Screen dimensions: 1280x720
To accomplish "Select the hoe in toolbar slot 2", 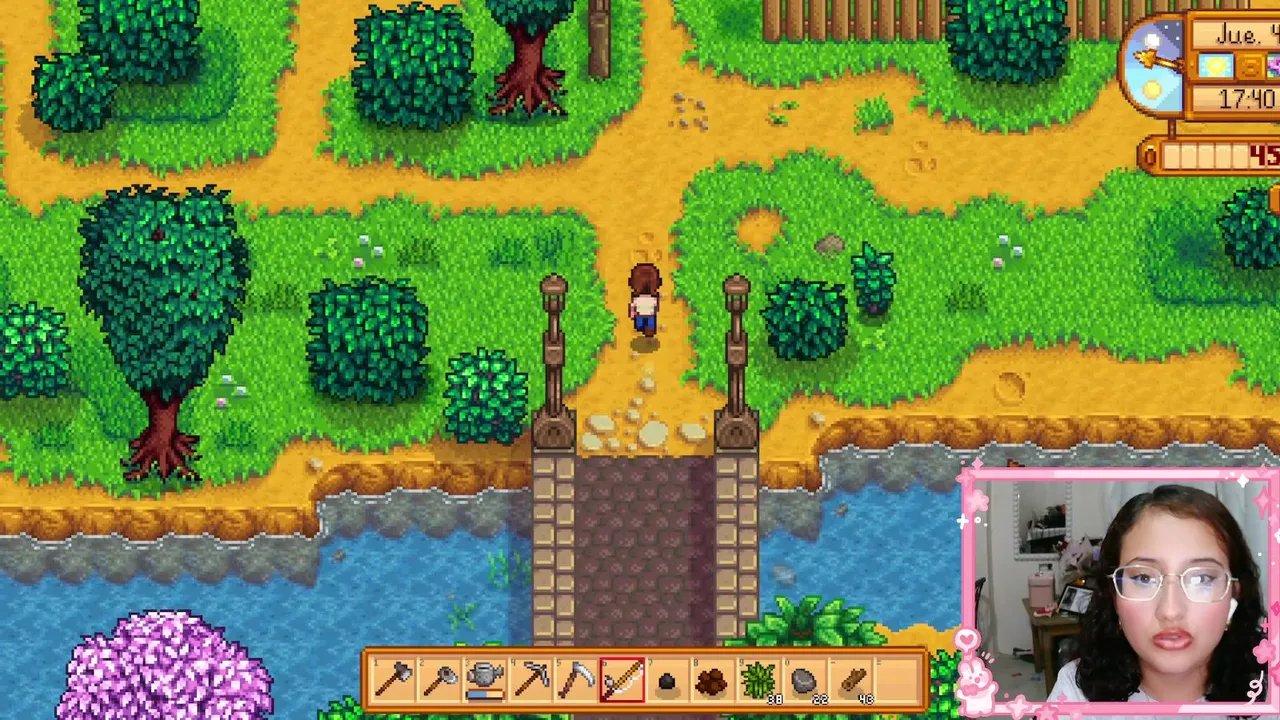I will (x=439, y=682).
